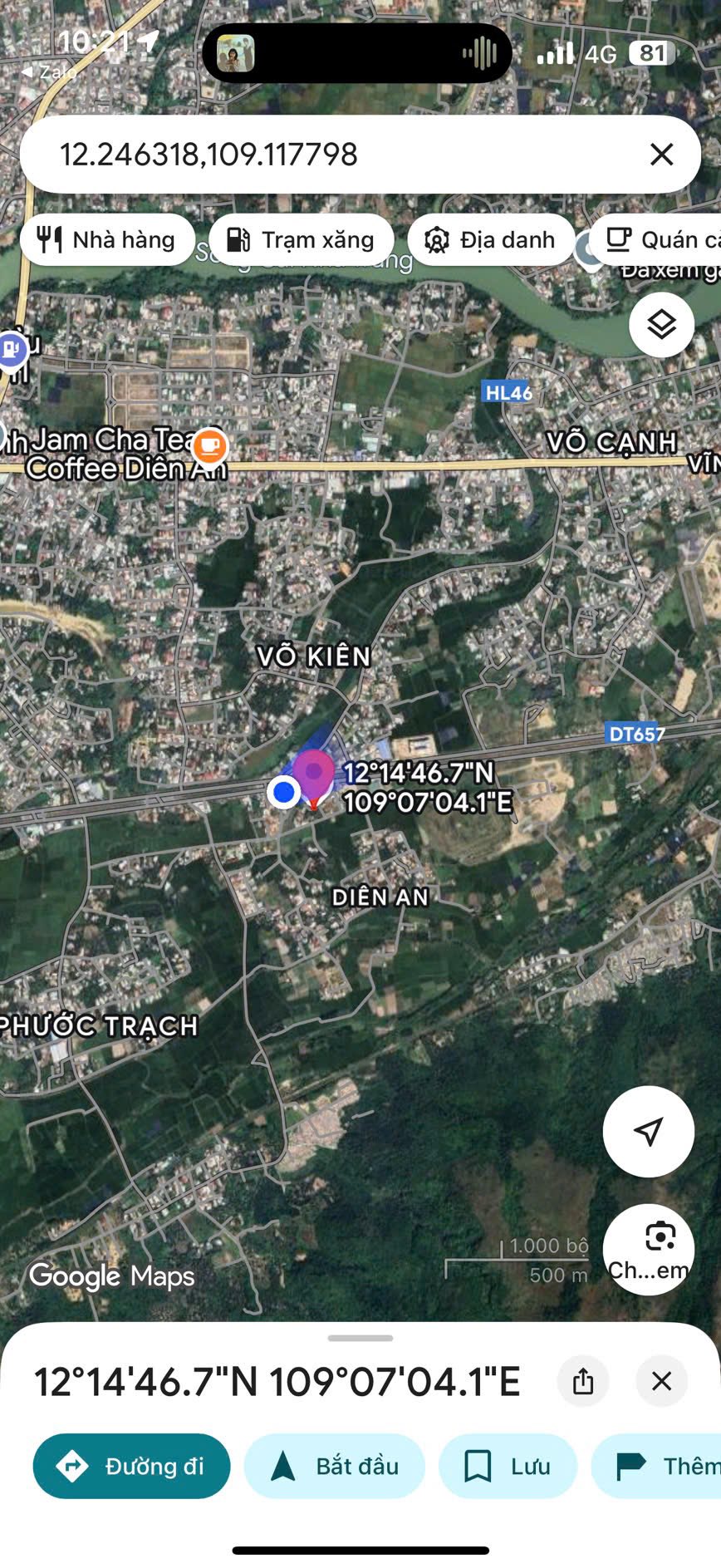The width and height of the screenshot is (721, 1568).
Task: Start navigation with Bắt đầu
Action: click(x=334, y=1466)
